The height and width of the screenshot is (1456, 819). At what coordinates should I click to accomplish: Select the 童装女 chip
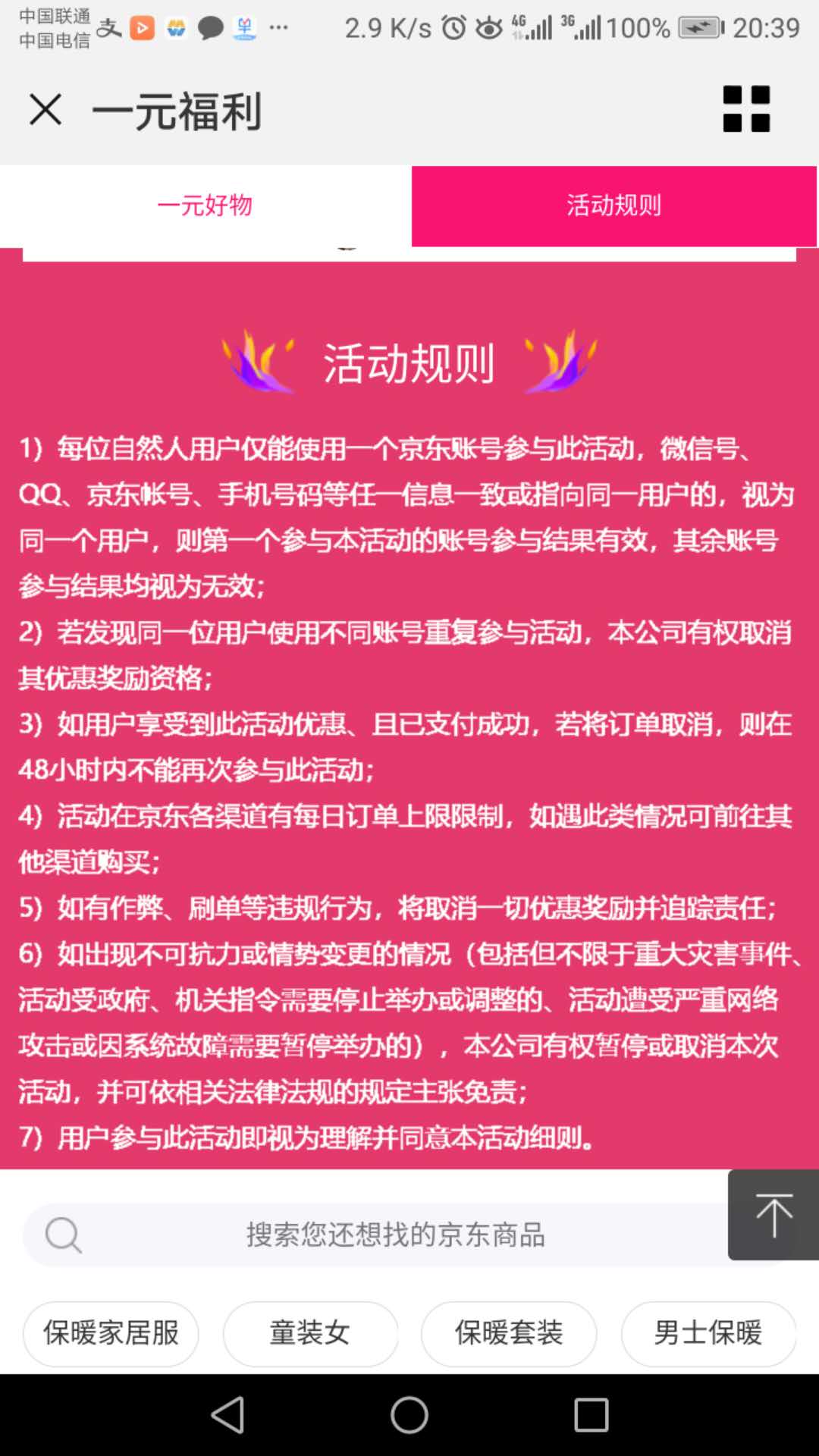pyautogui.click(x=310, y=1333)
